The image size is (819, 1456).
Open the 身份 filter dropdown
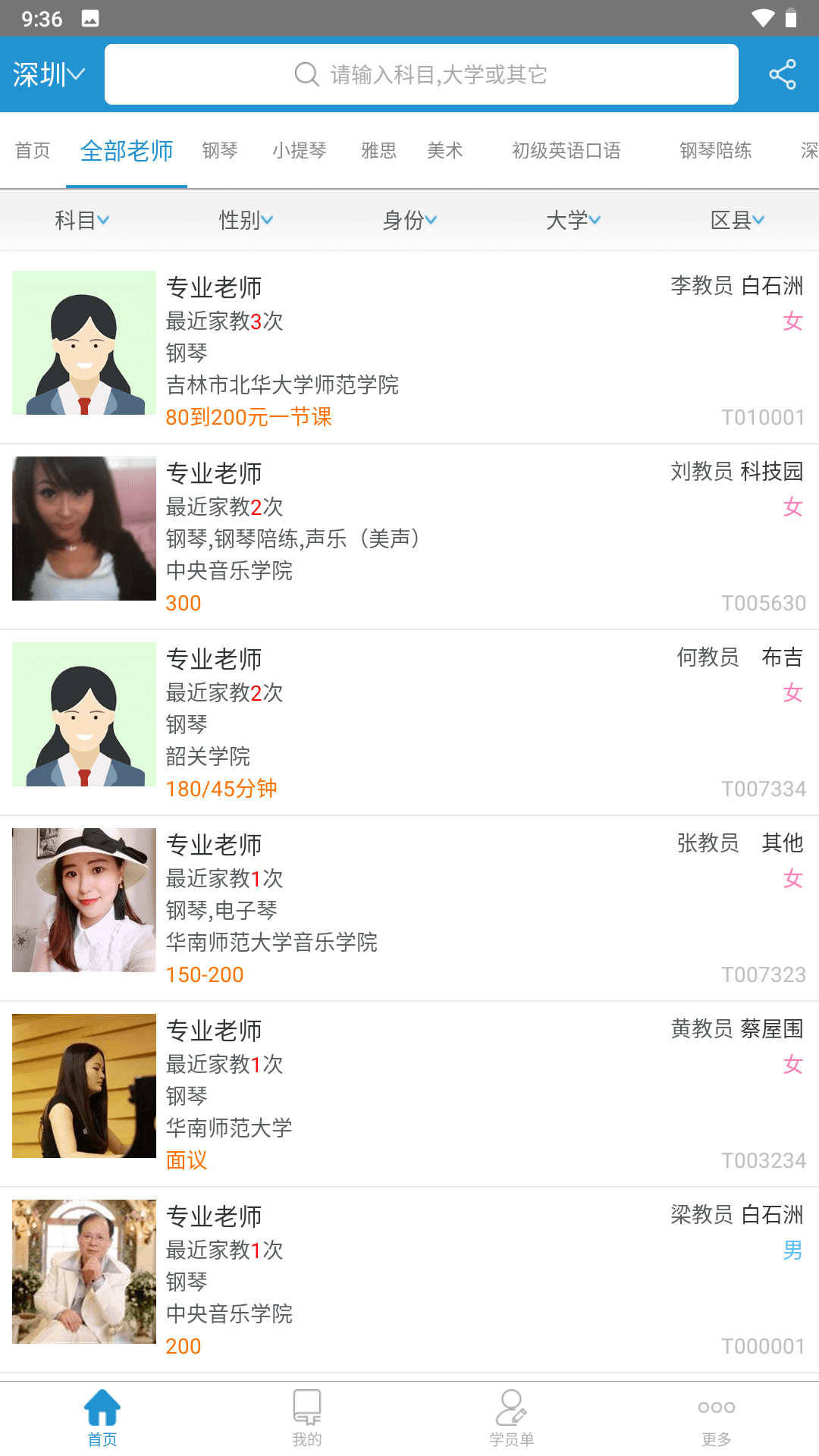pos(409,221)
